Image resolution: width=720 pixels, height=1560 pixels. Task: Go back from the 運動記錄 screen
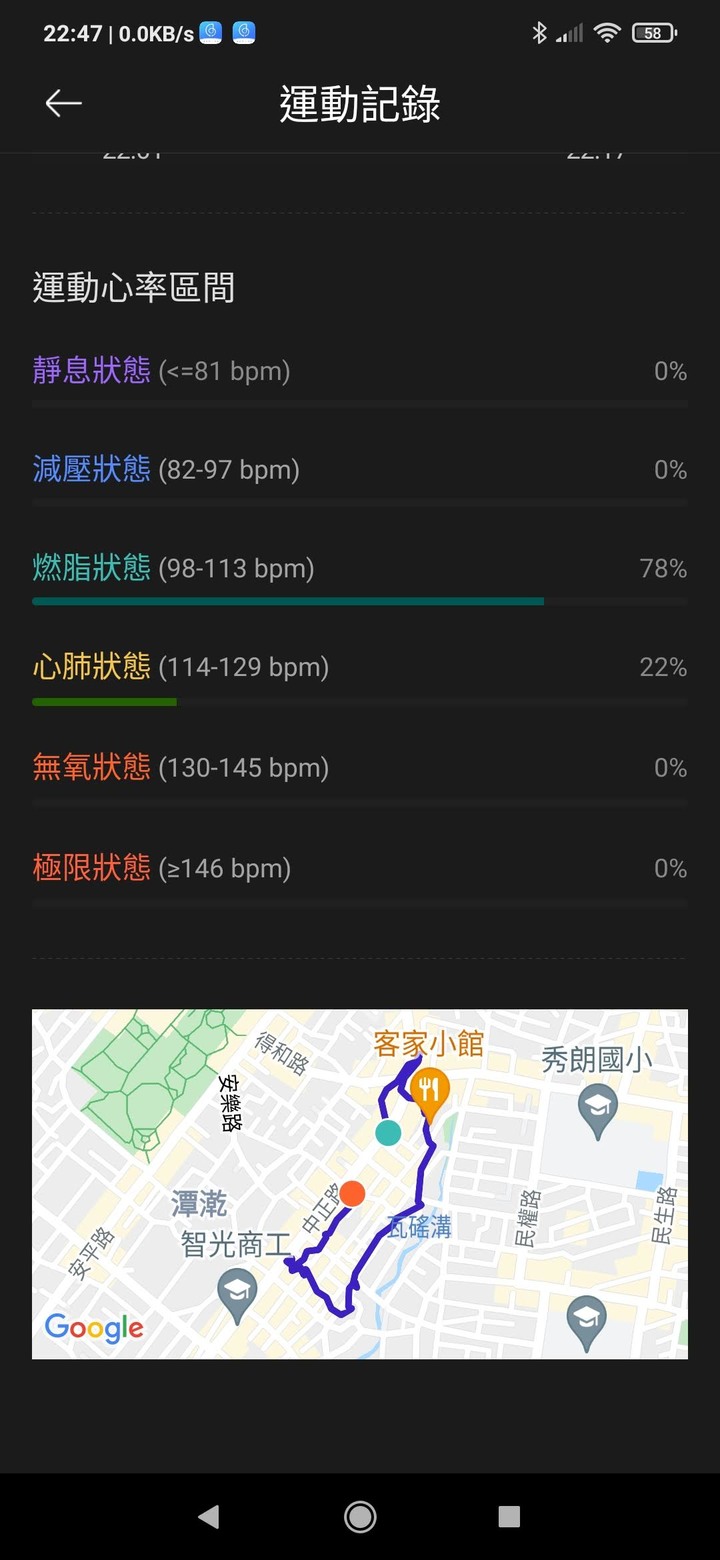[63, 103]
